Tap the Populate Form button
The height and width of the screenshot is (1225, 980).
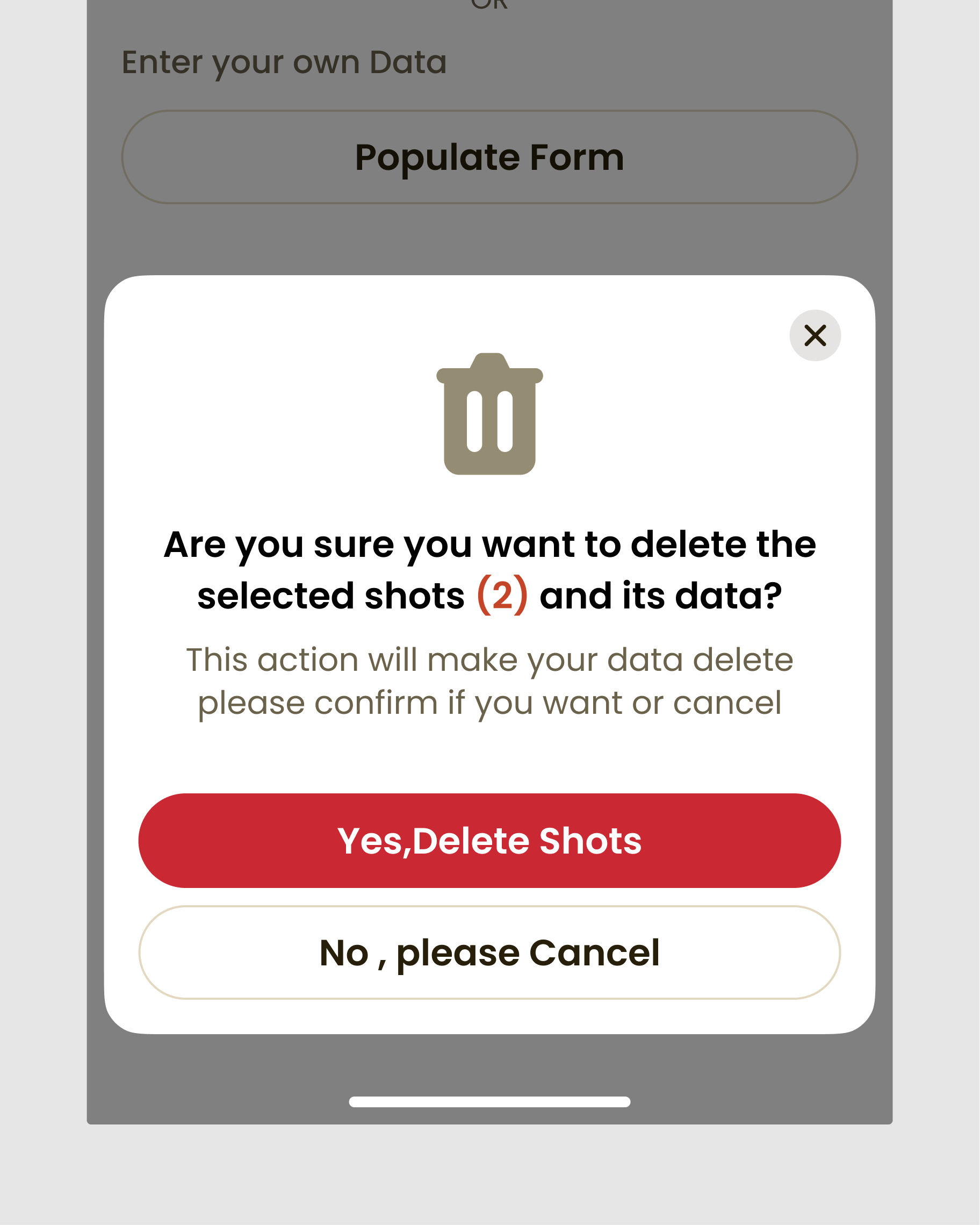pyautogui.click(x=489, y=157)
